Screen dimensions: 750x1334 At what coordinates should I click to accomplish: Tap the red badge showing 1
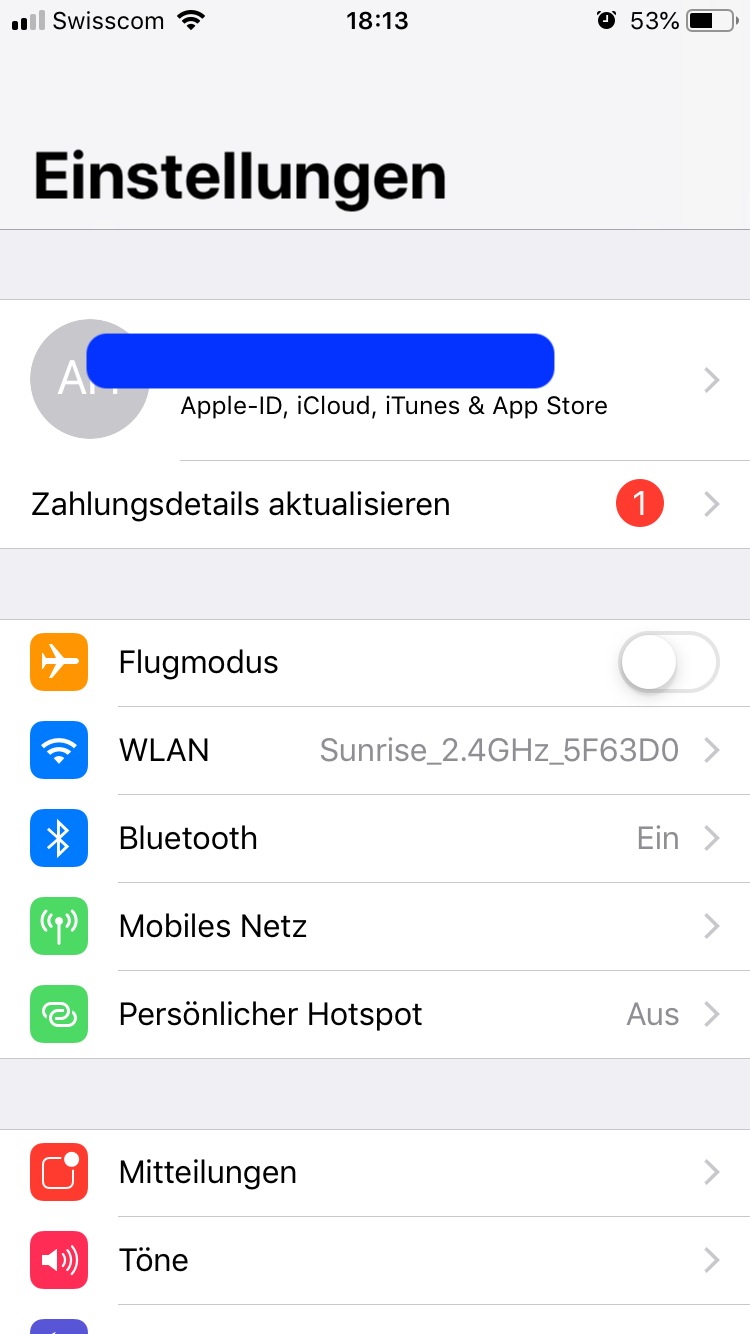point(640,503)
